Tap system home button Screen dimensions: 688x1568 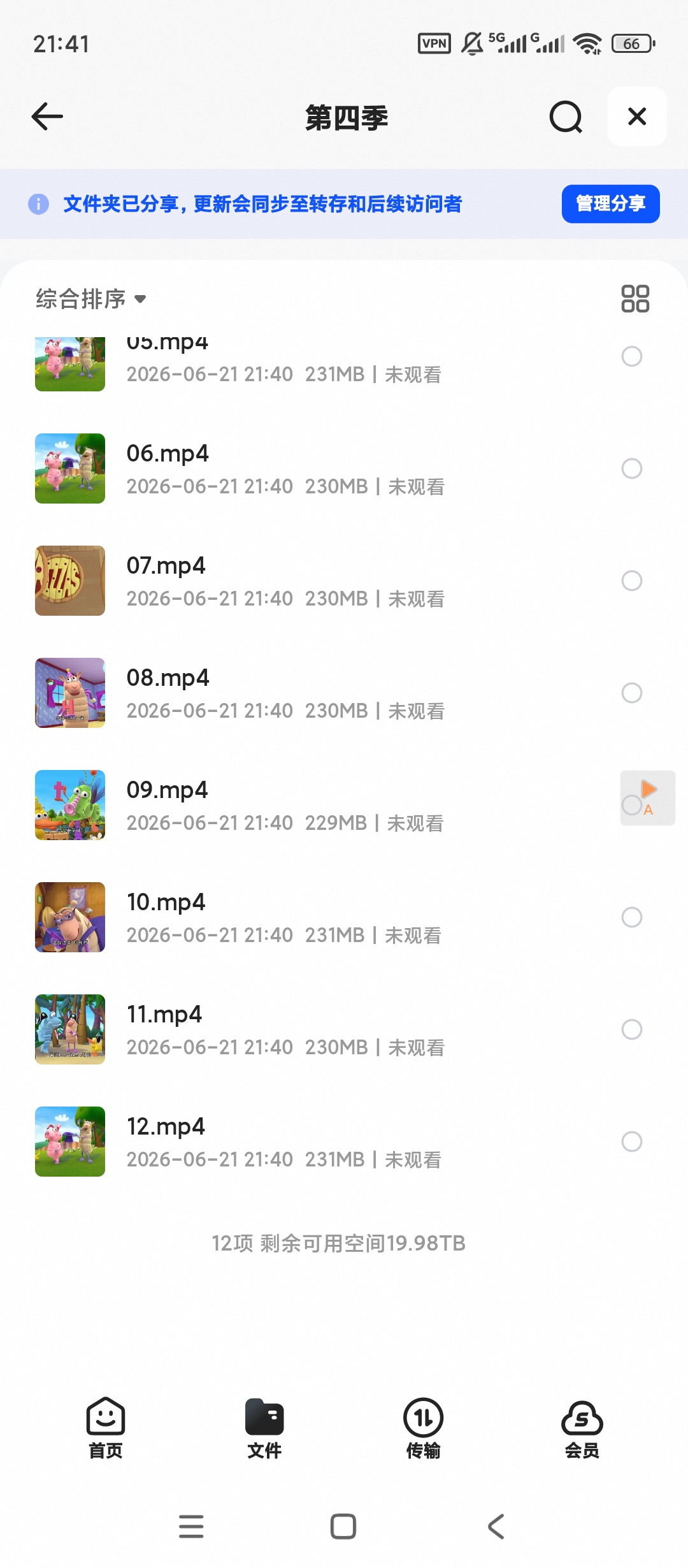[x=343, y=1527]
